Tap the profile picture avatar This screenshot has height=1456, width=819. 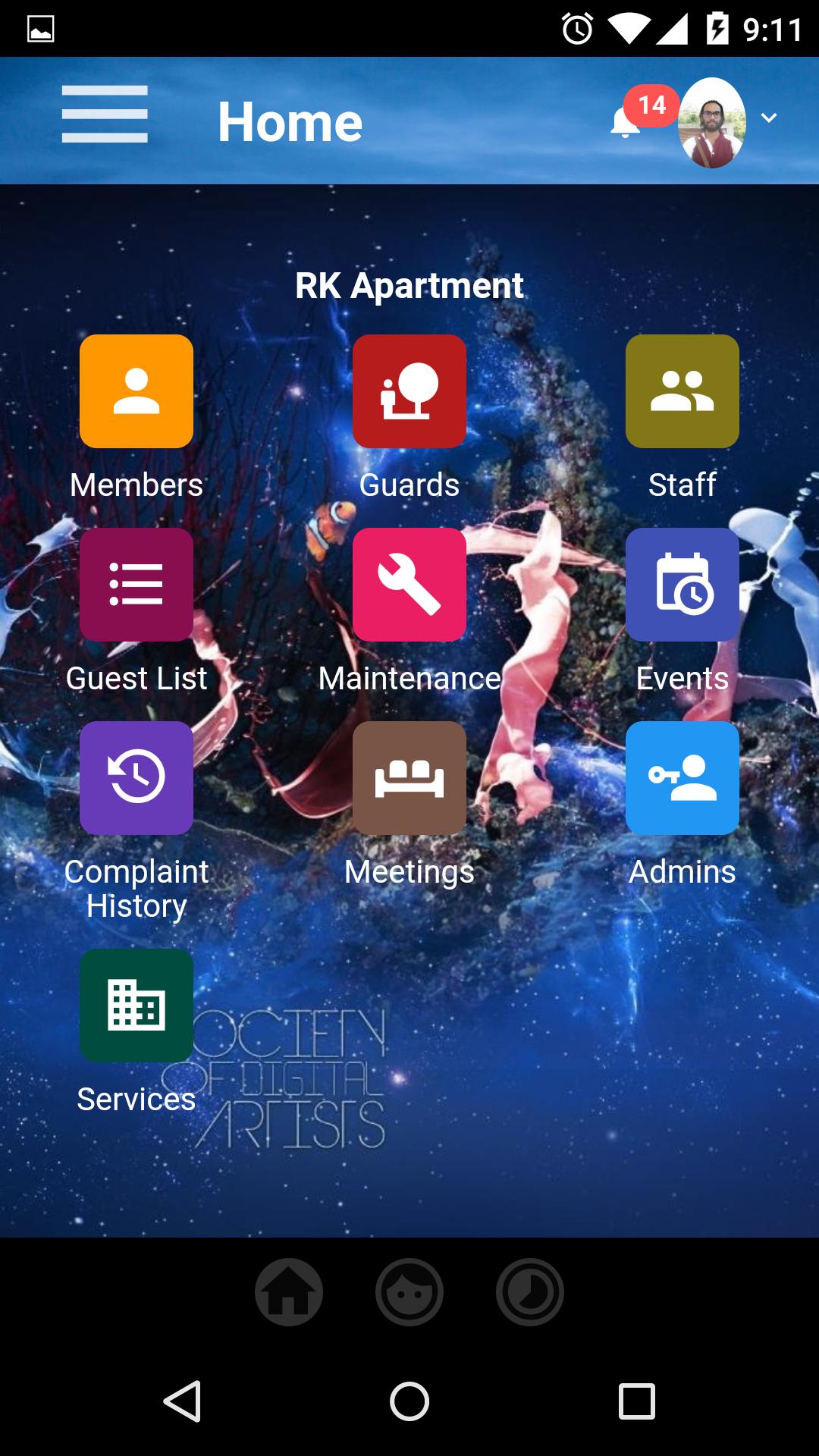click(x=711, y=122)
